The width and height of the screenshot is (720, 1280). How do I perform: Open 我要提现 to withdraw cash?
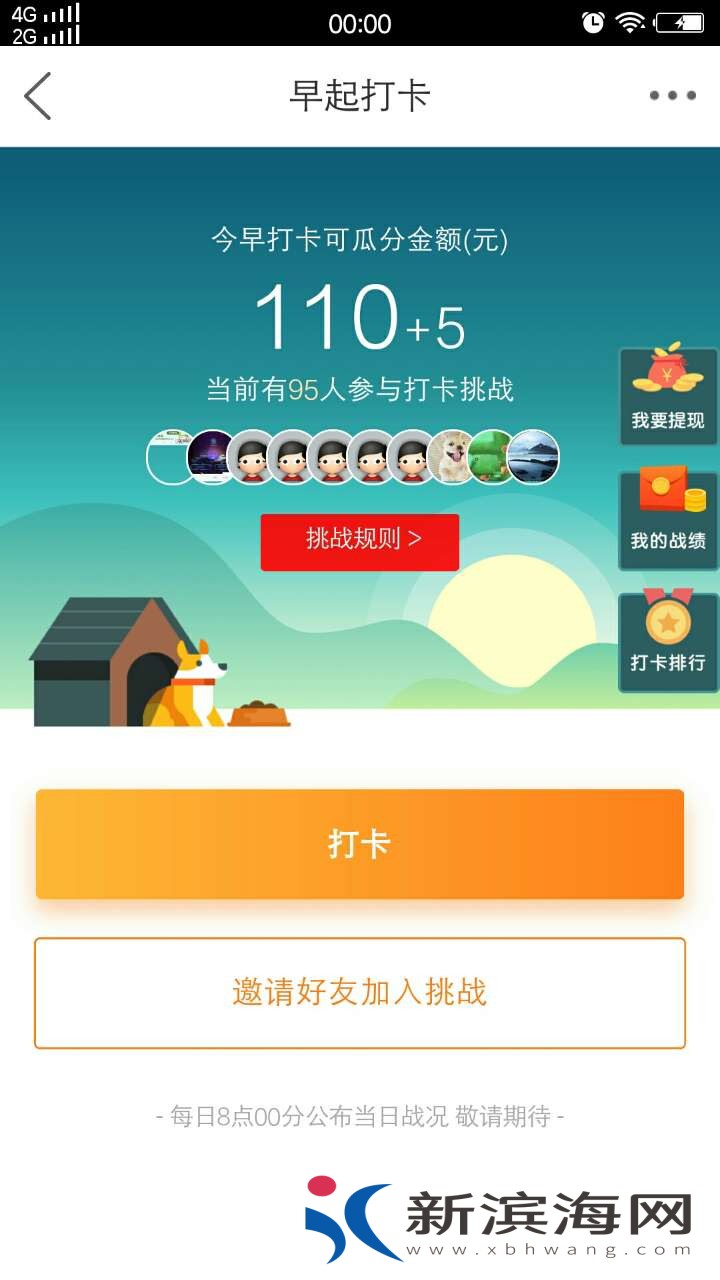pos(668,396)
